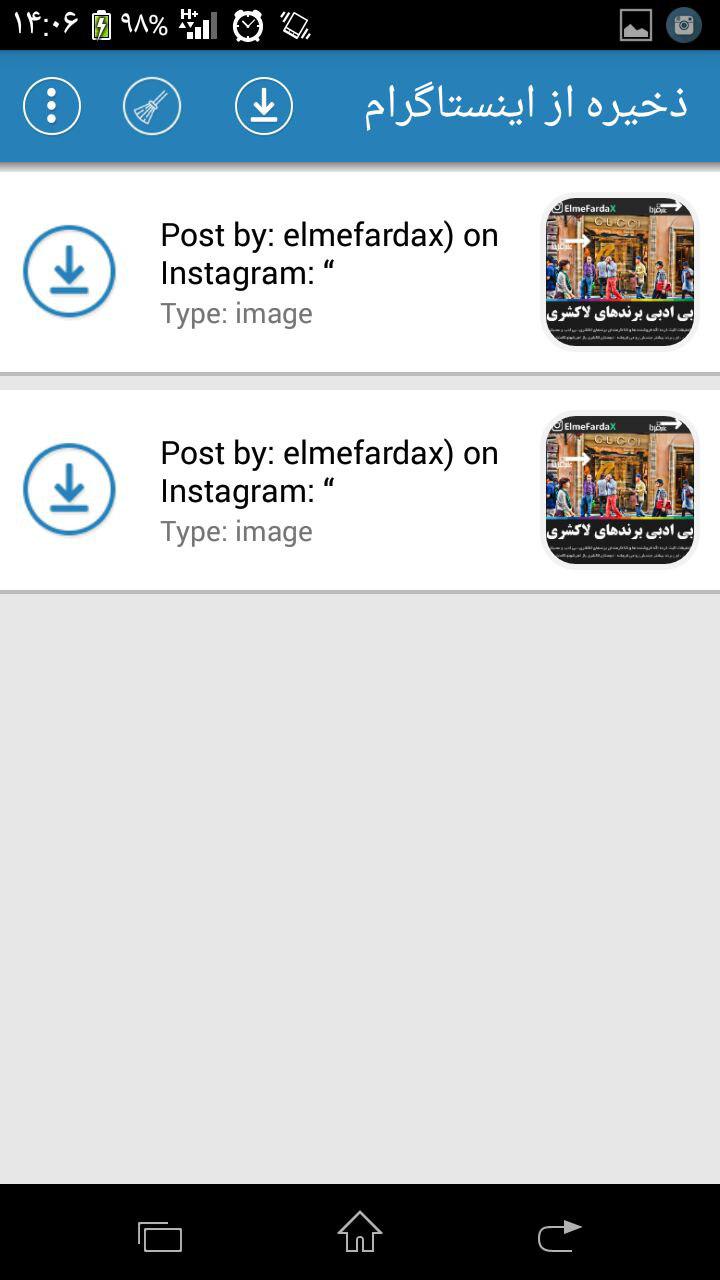
Task: Open the three-dot overflow menu
Action: (x=52, y=105)
